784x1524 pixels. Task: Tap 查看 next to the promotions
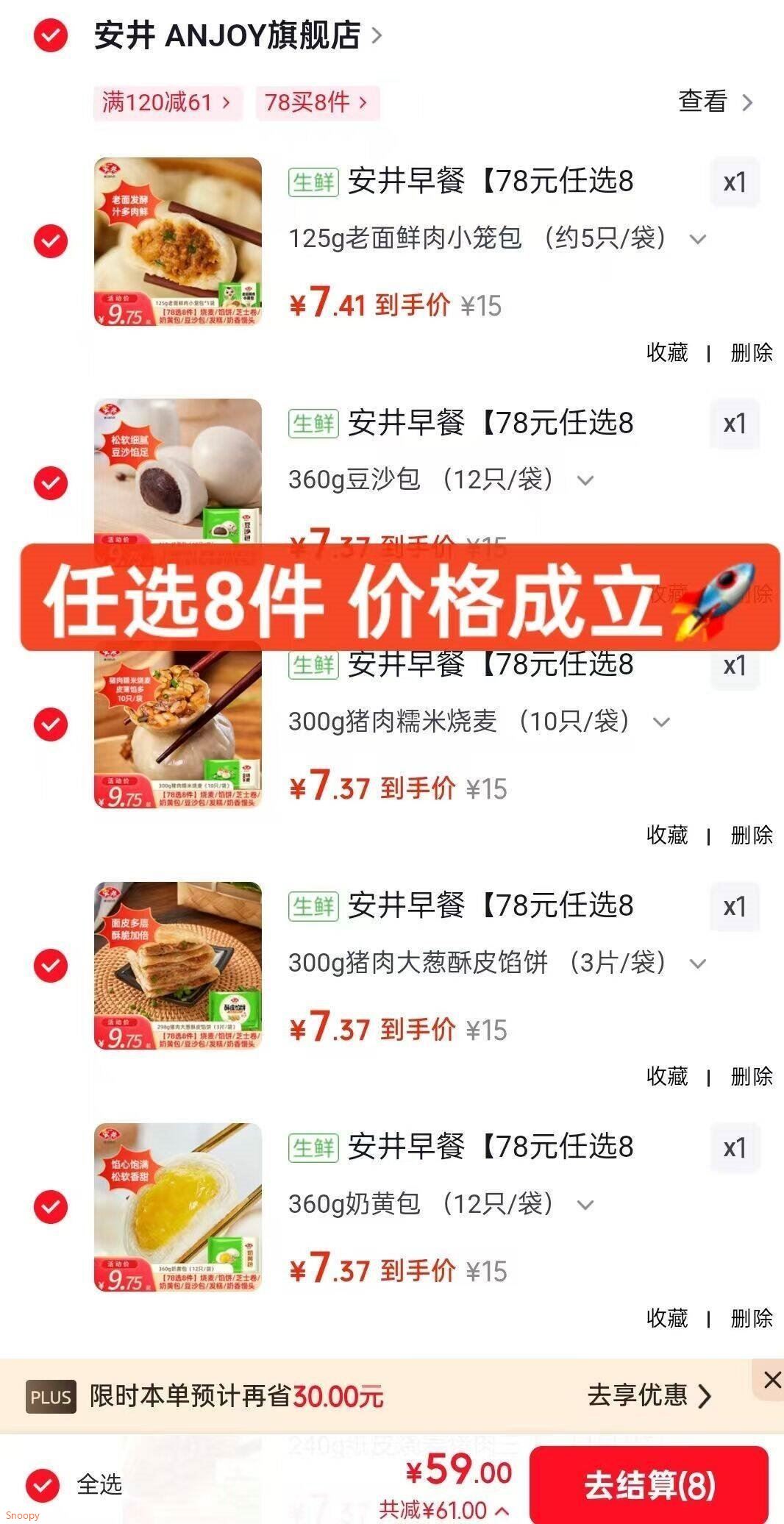715,102
